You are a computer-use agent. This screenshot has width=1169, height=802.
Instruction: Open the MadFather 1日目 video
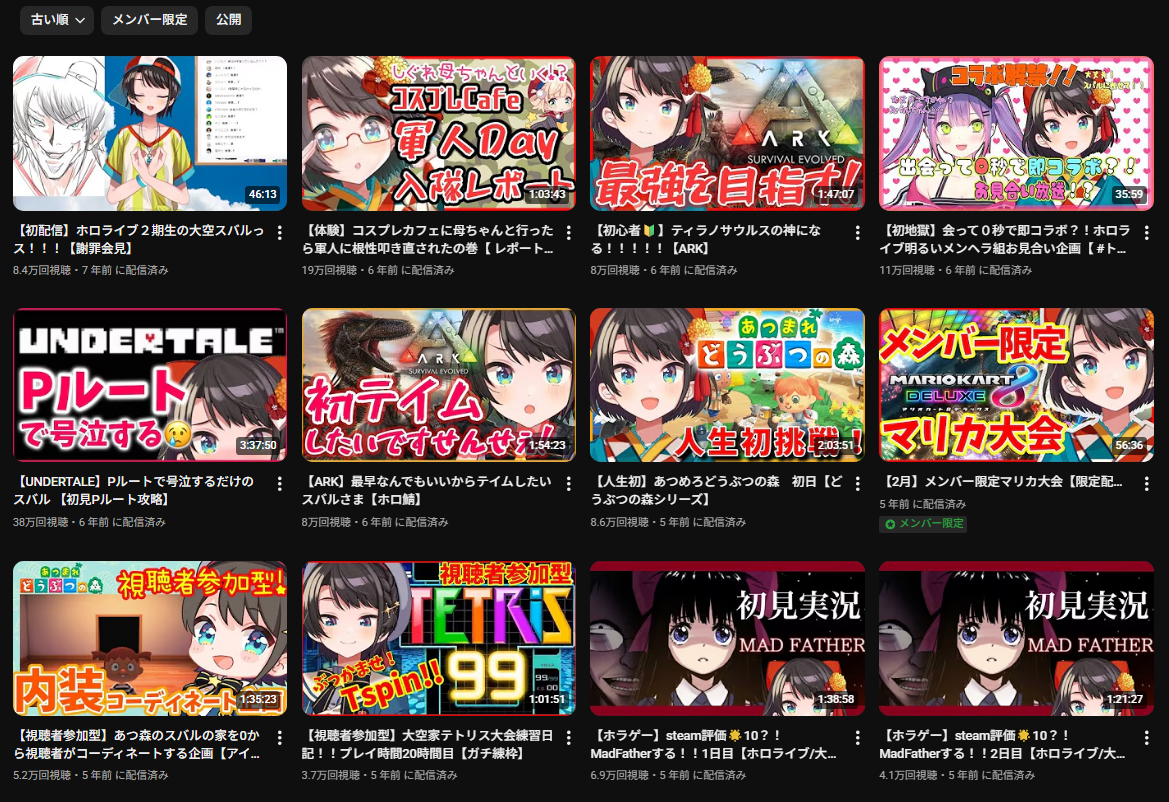click(x=727, y=638)
